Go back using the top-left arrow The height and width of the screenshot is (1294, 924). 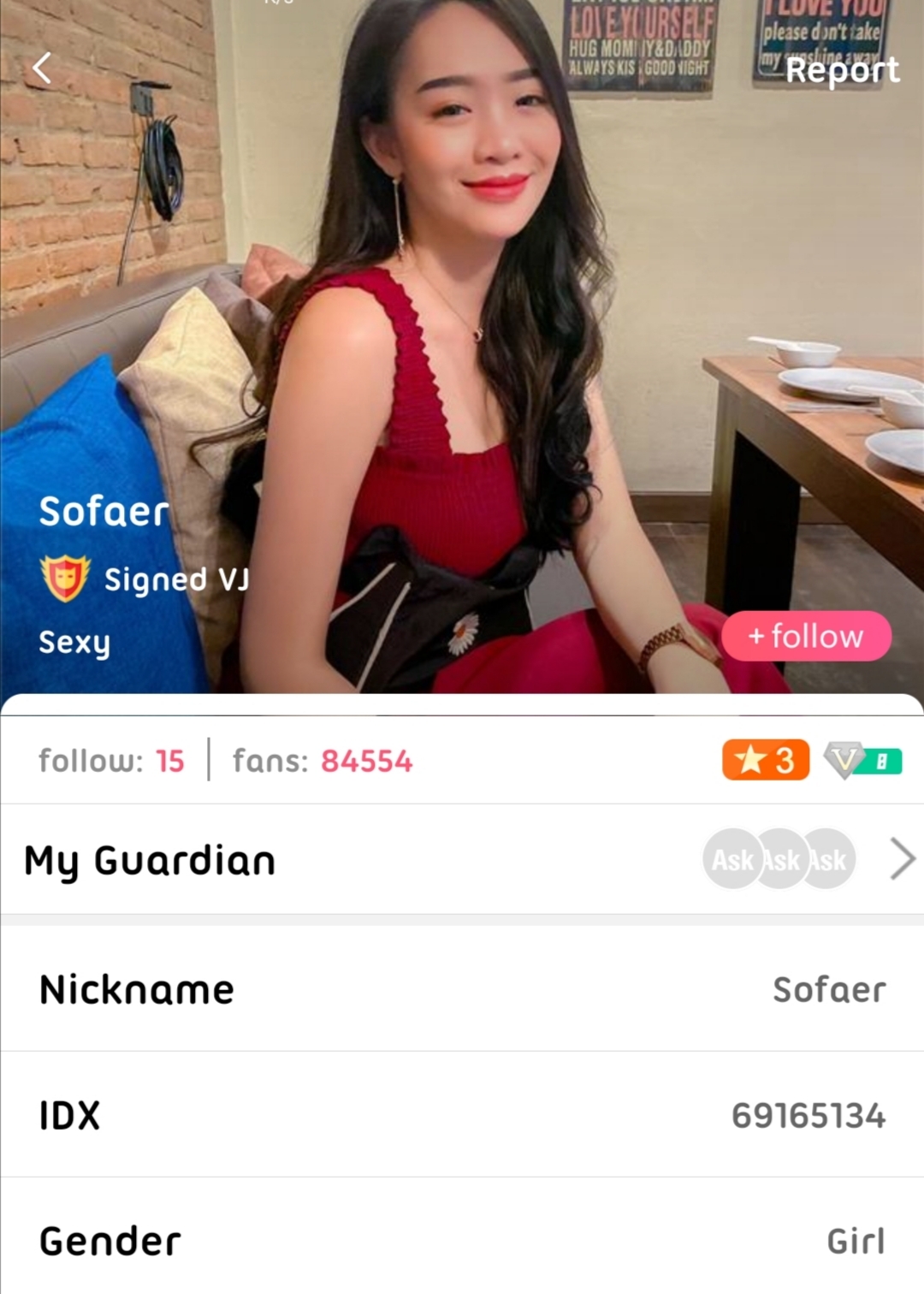click(42, 68)
